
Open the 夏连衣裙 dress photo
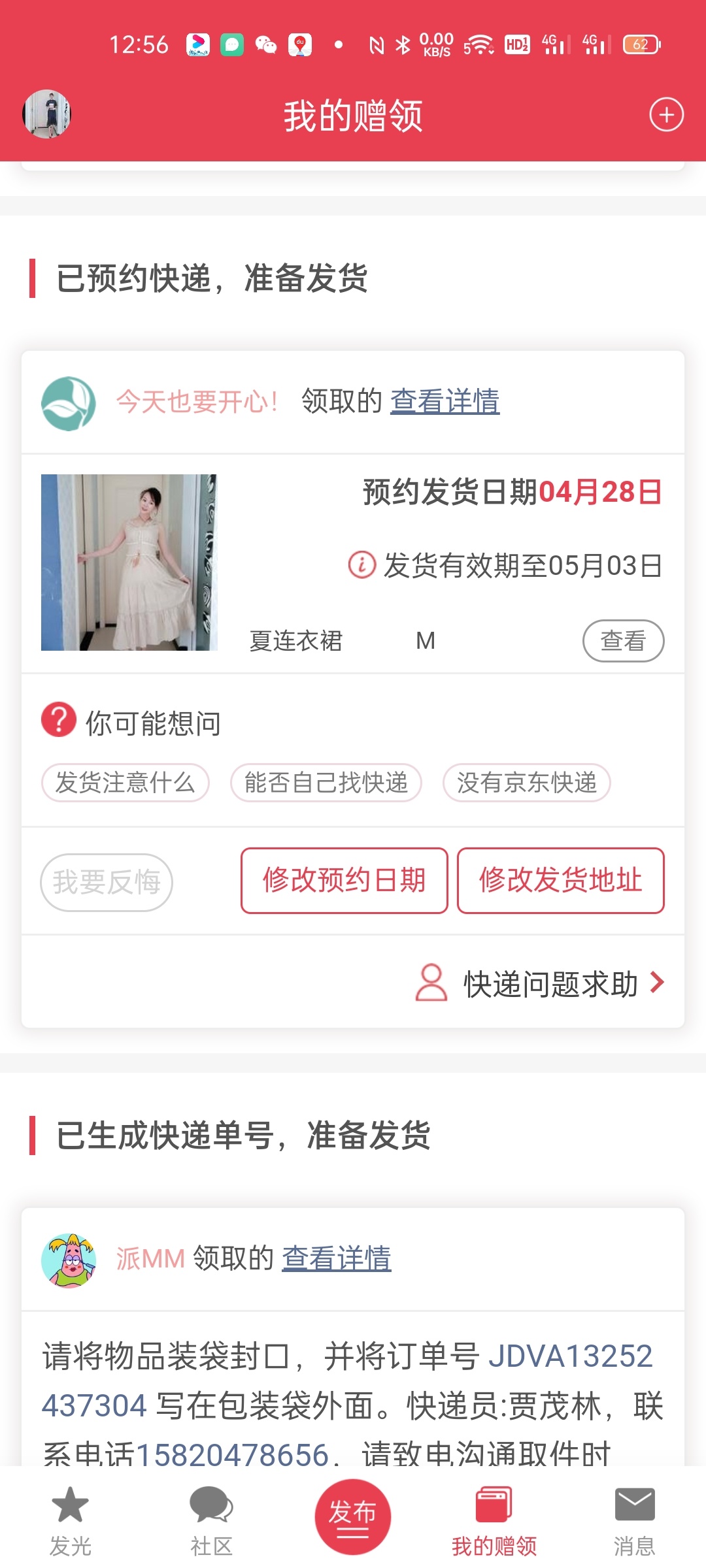point(129,563)
